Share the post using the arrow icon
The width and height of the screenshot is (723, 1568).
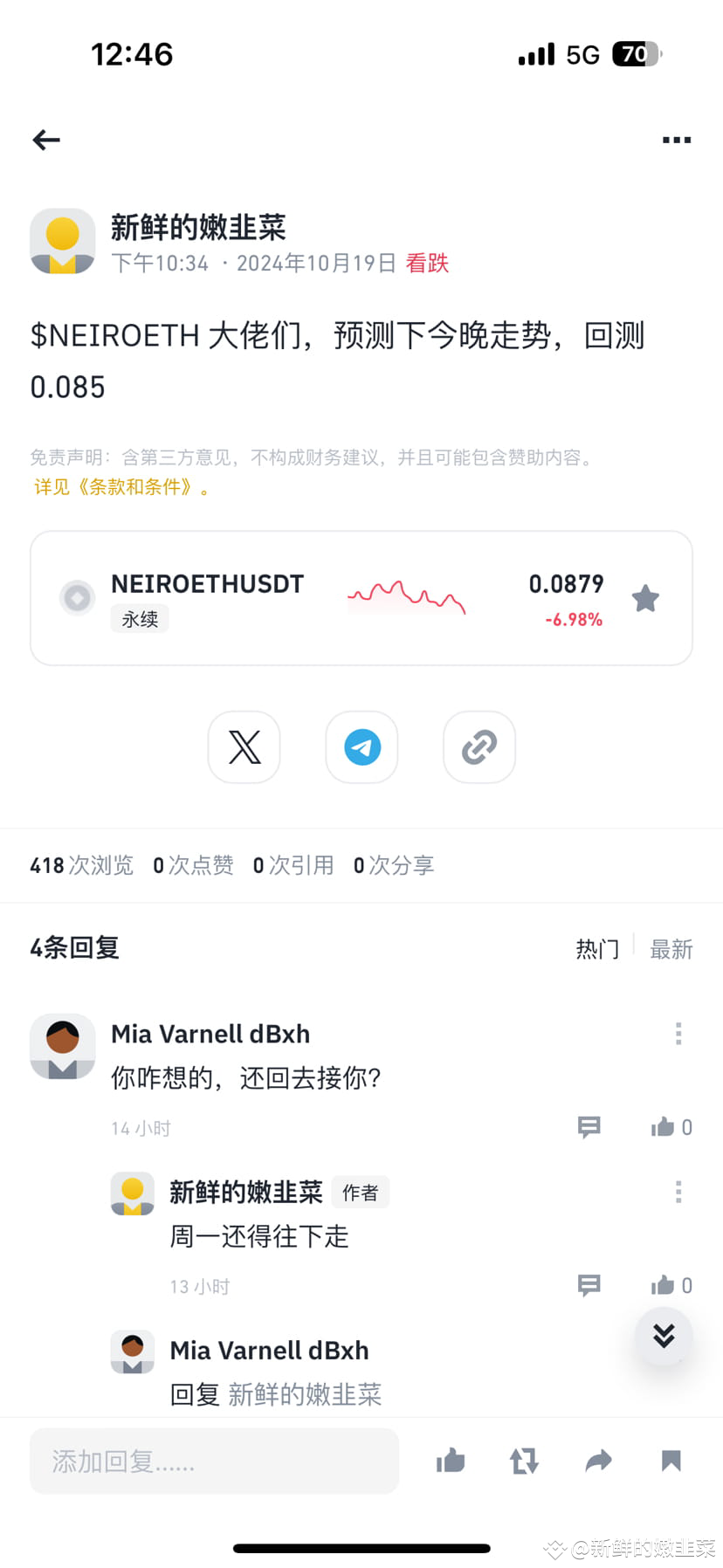[x=597, y=1461]
